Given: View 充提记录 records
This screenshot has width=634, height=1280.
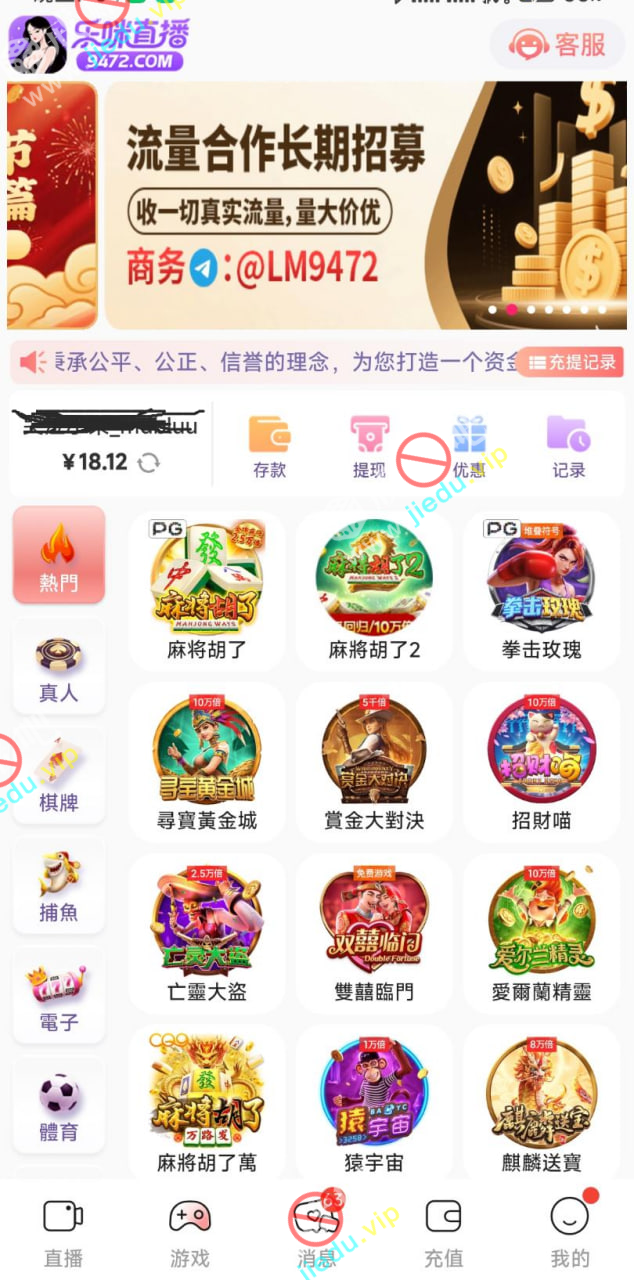Looking at the screenshot, I should 571,363.
